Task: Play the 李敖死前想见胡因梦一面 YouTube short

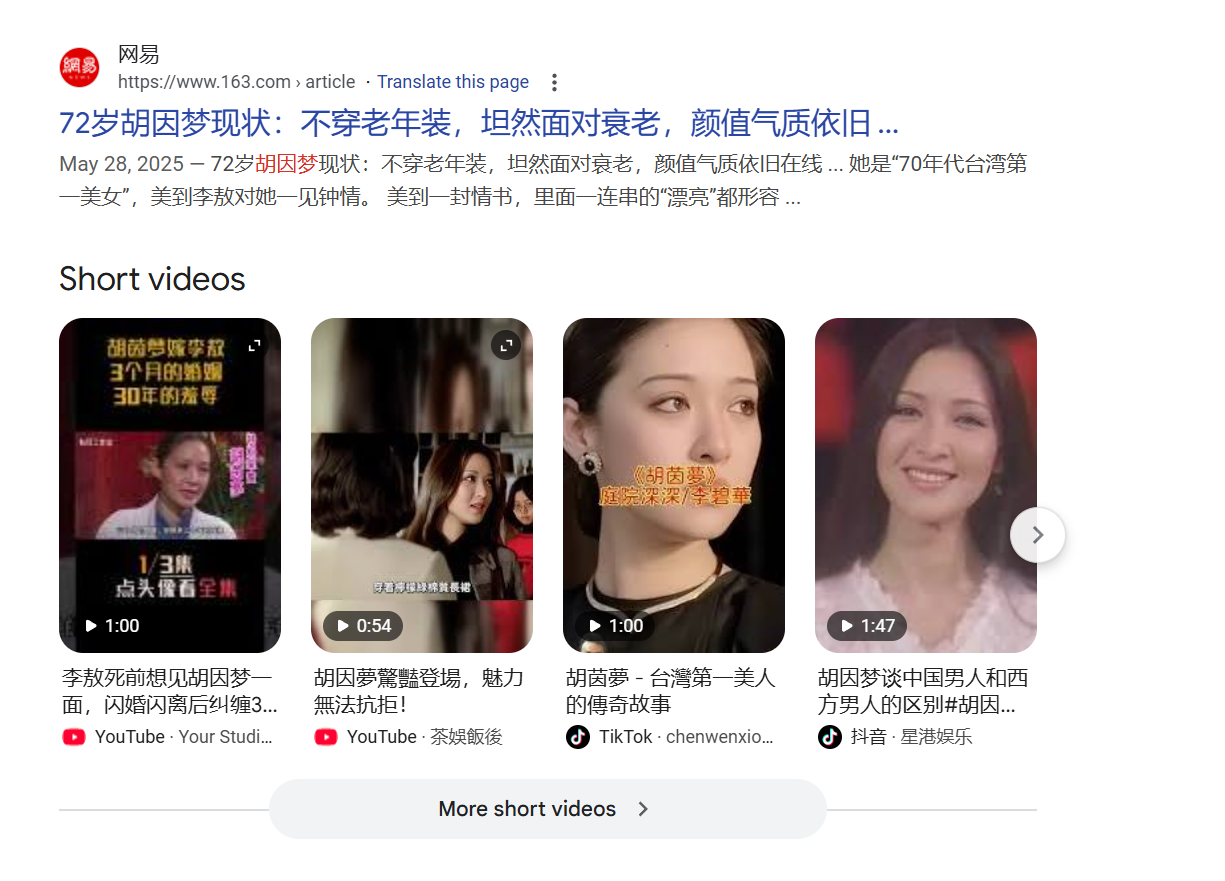Action: (x=170, y=485)
